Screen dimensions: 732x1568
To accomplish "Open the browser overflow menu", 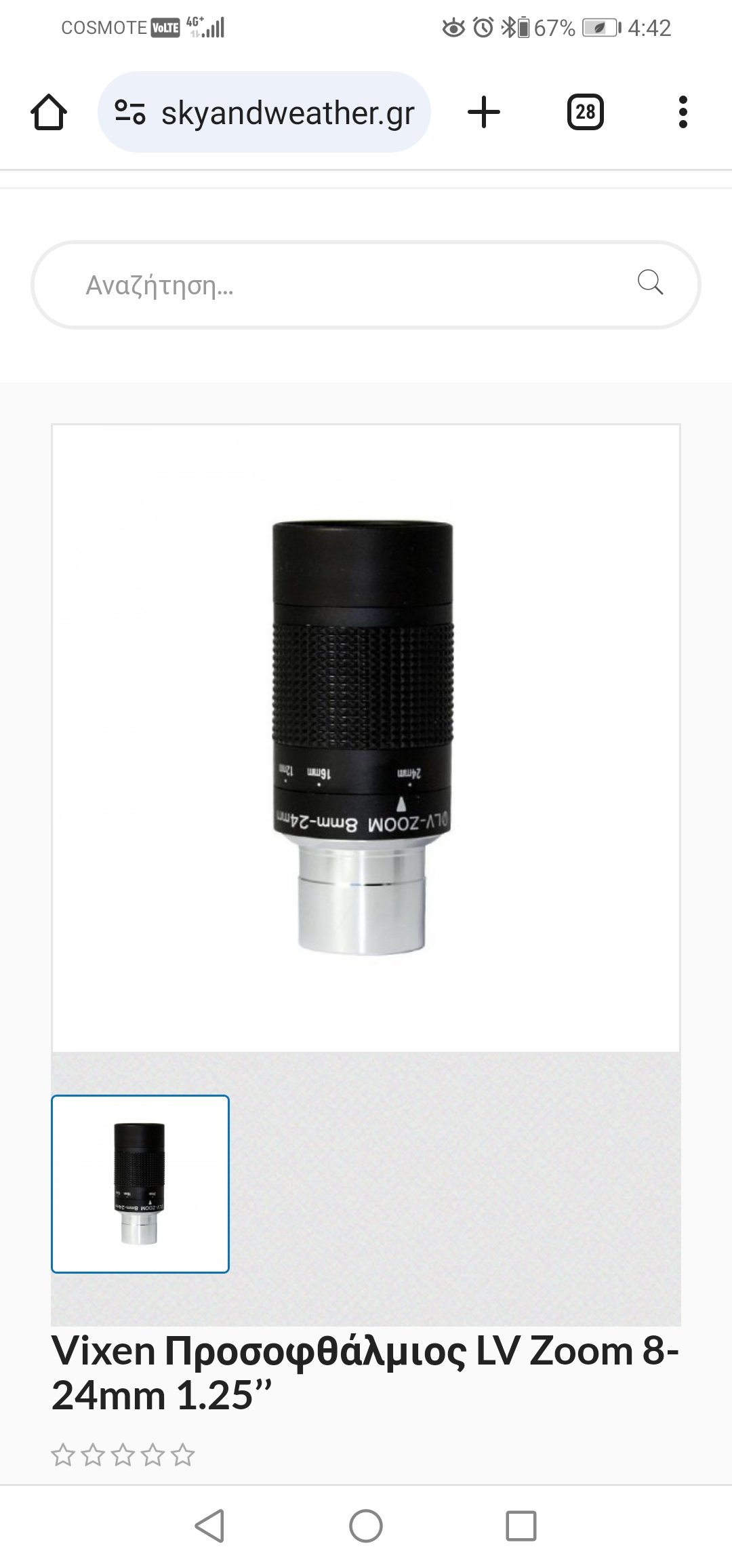I will [x=683, y=112].
